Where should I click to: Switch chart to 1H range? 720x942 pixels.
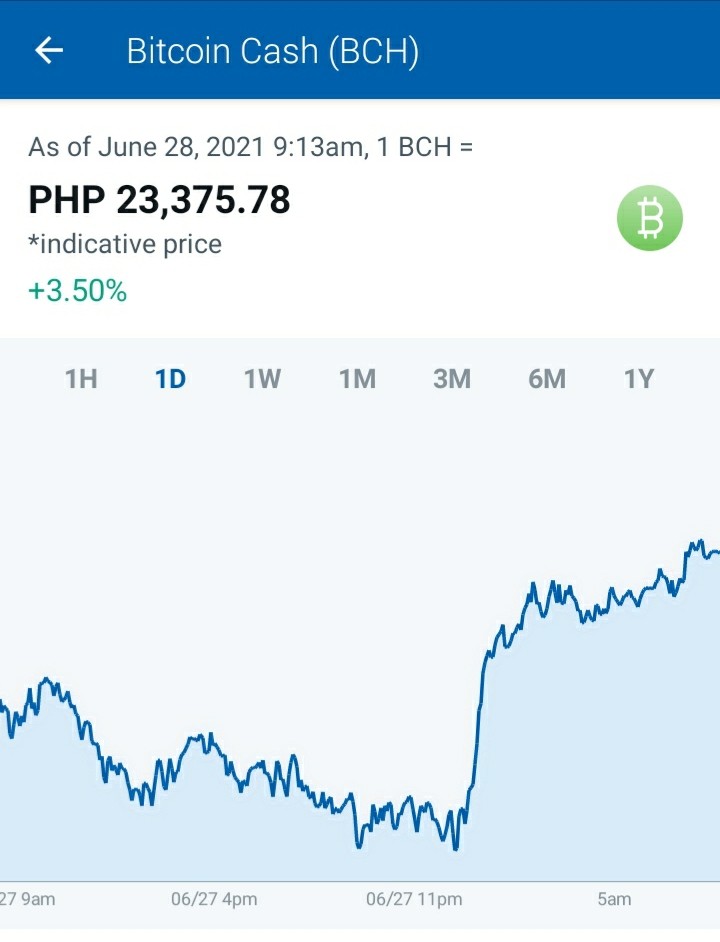pos(81,379)
